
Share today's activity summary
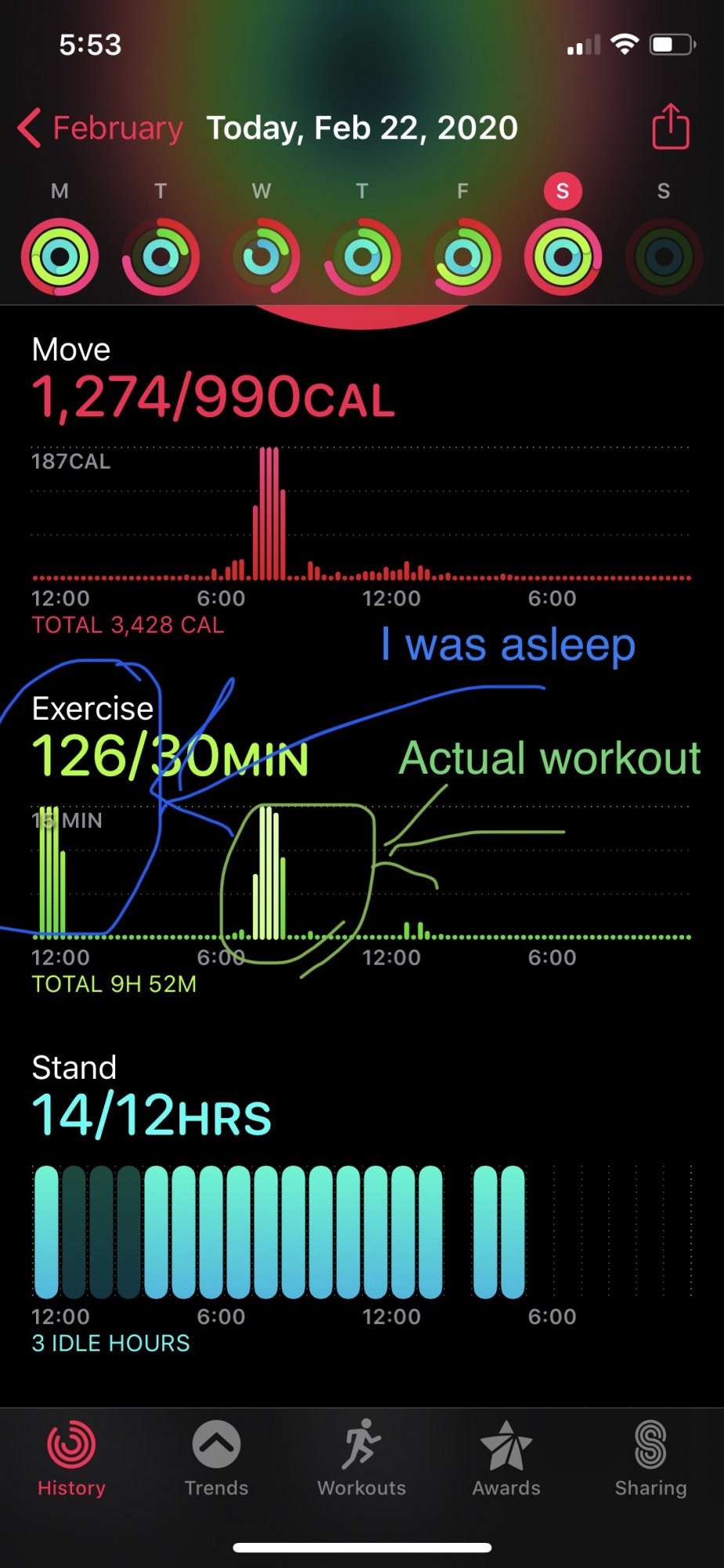[x=670, y=126]
